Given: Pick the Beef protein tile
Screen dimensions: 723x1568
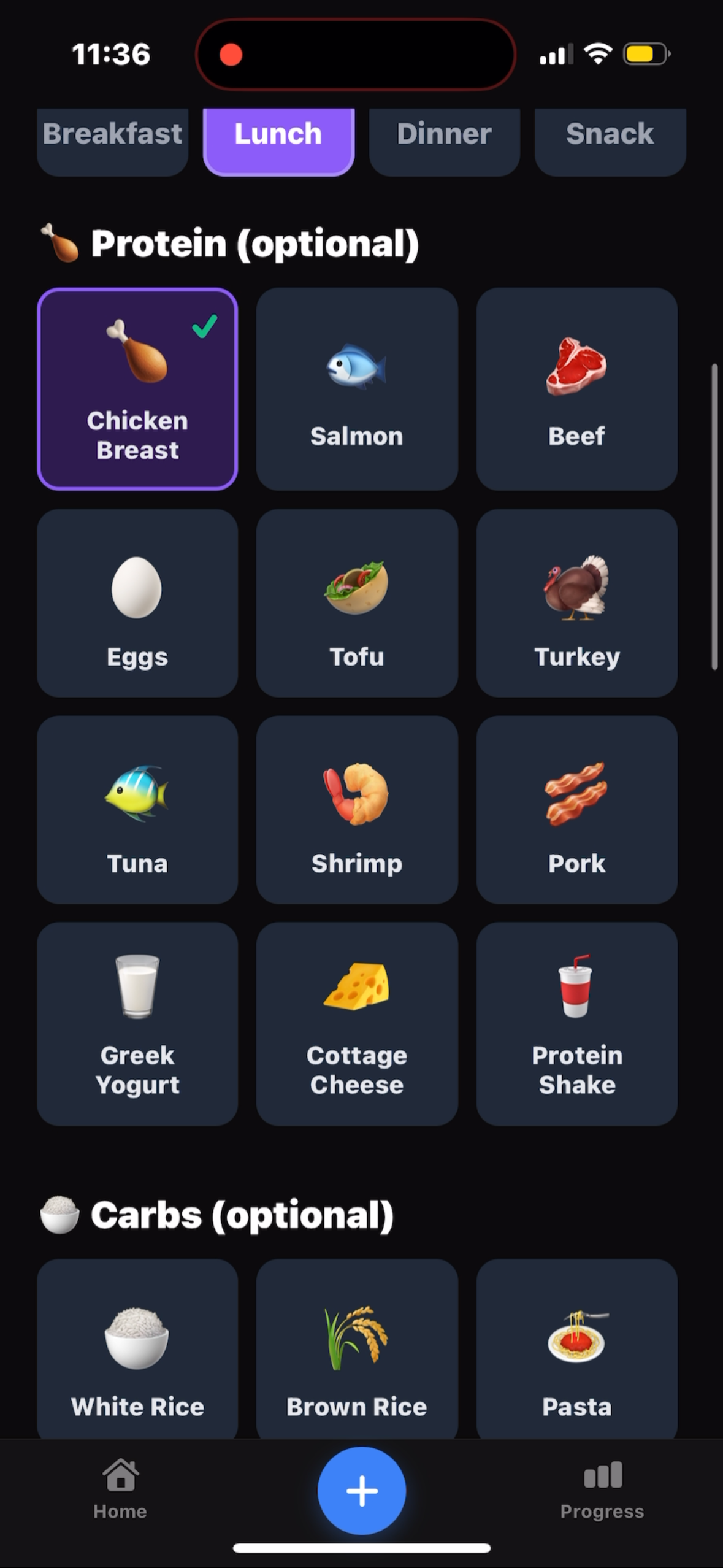Looking at the screenshot, I should point(576,389).
